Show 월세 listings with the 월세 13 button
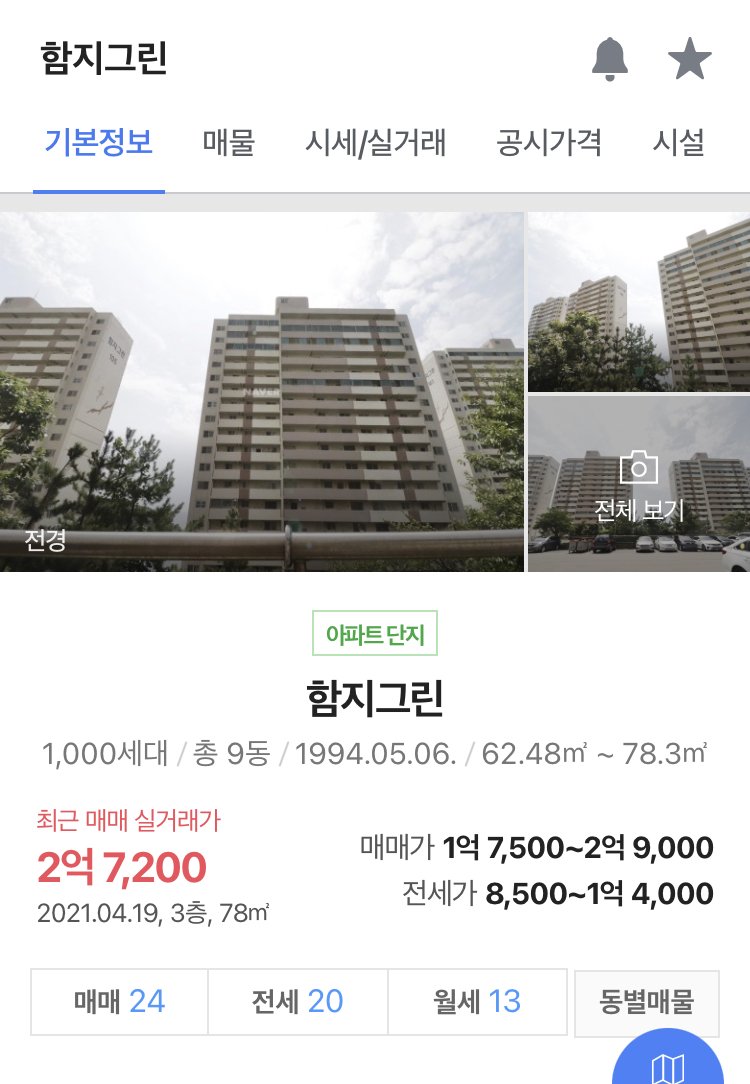The width and height of the screenshot is (750, 1084). [x=477, y=1002]
